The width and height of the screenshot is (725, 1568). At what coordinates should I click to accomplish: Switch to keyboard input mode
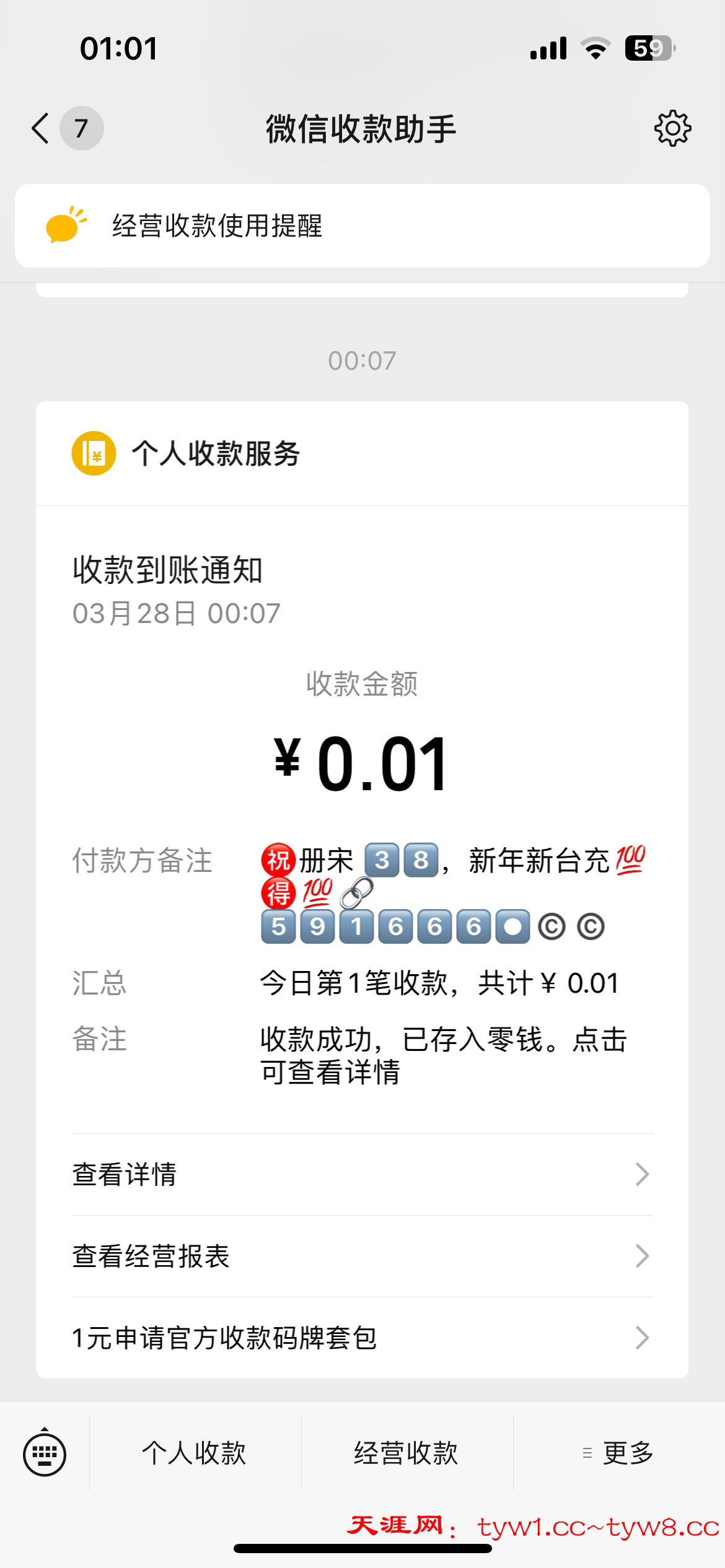(45, 1453)
